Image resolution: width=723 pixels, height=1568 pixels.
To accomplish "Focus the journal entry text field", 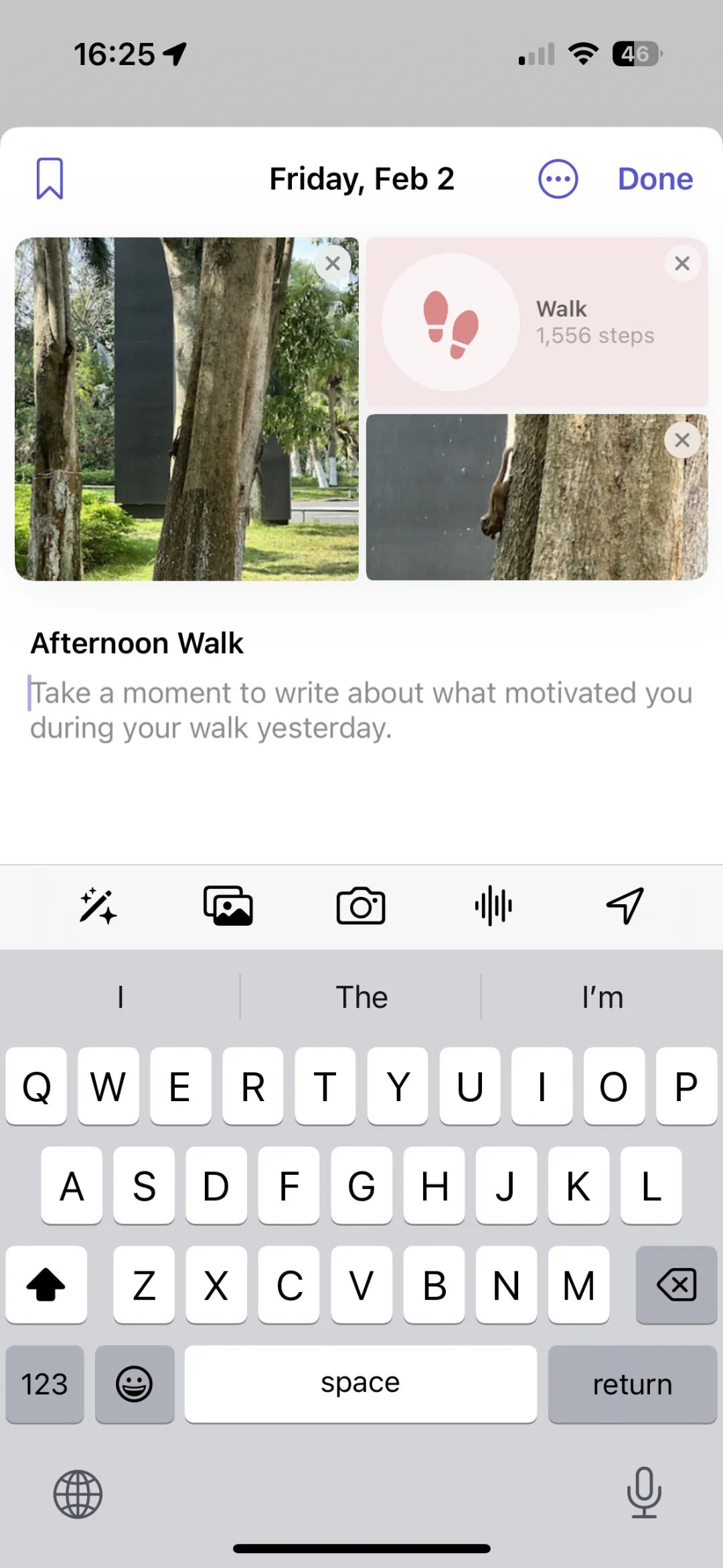I will (x=361, y=710).
